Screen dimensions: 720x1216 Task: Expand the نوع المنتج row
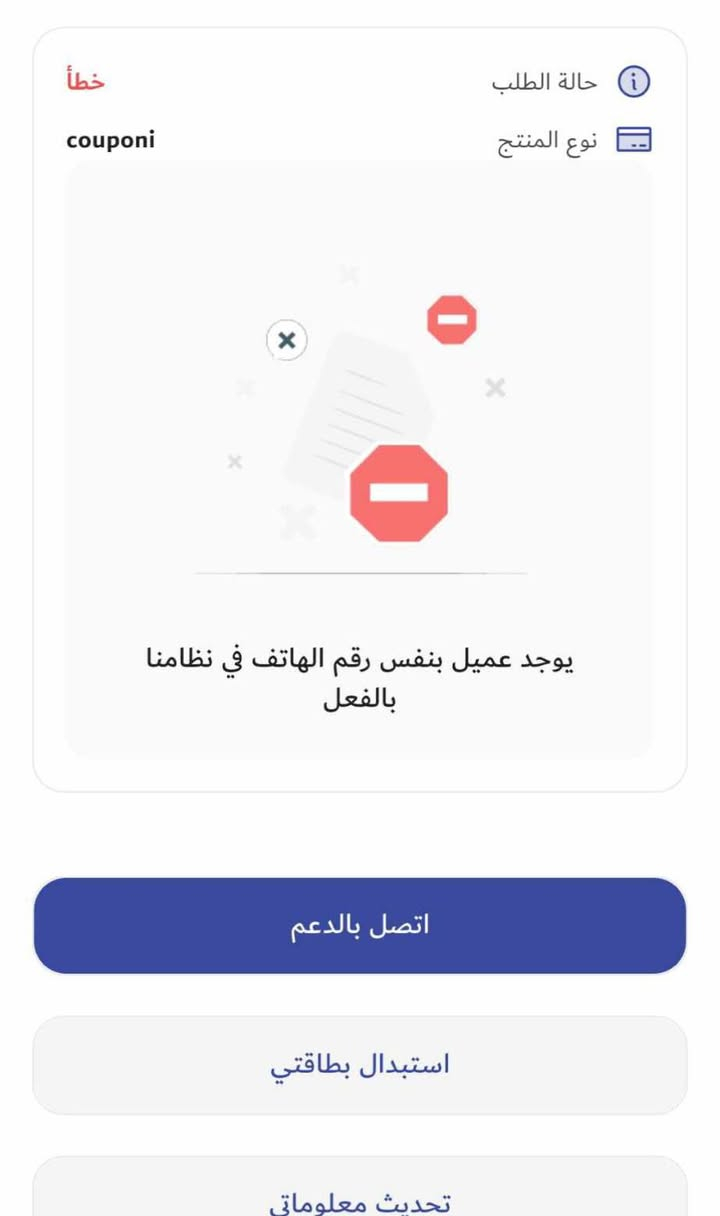(550, 140)
